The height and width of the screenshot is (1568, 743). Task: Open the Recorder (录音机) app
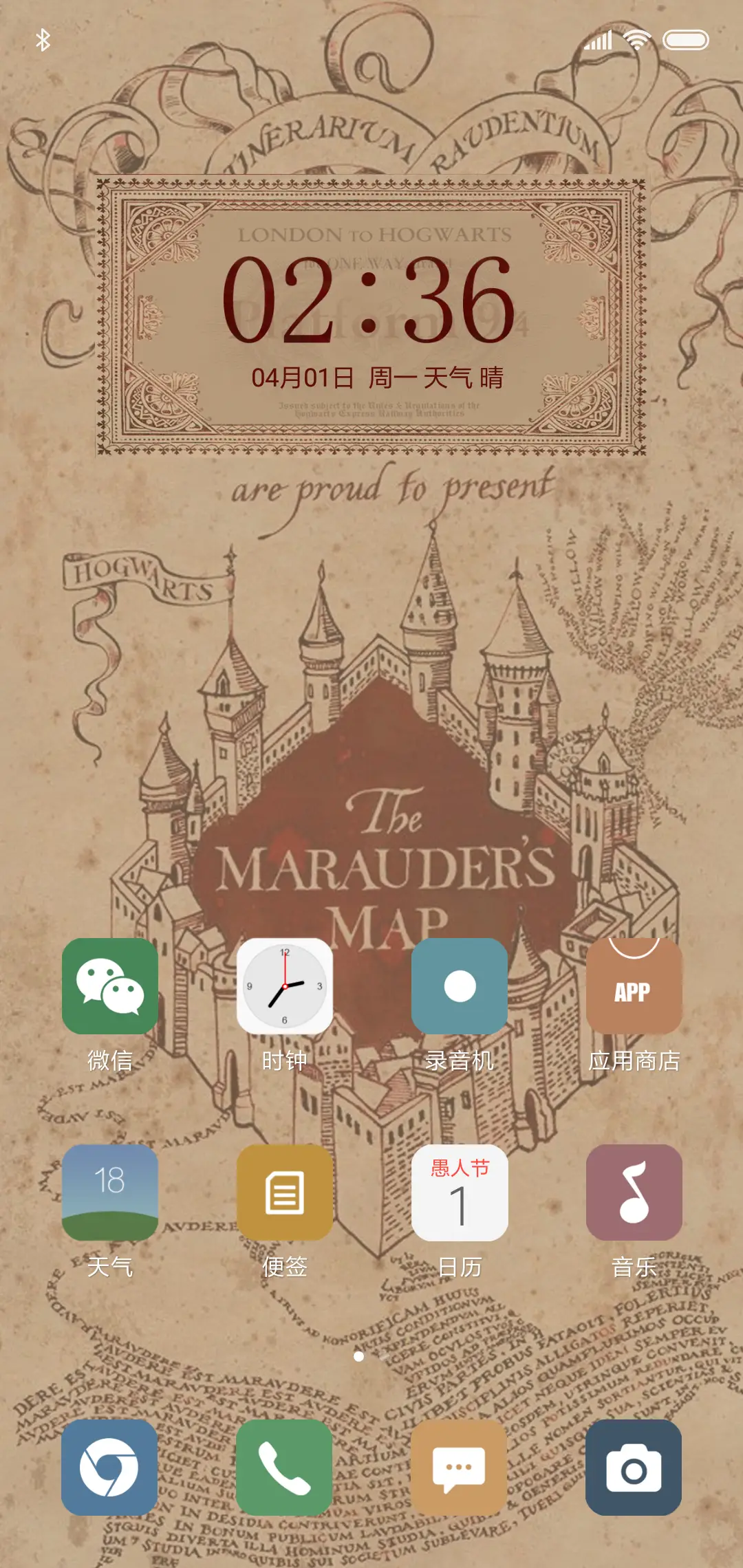coord(460,986)
